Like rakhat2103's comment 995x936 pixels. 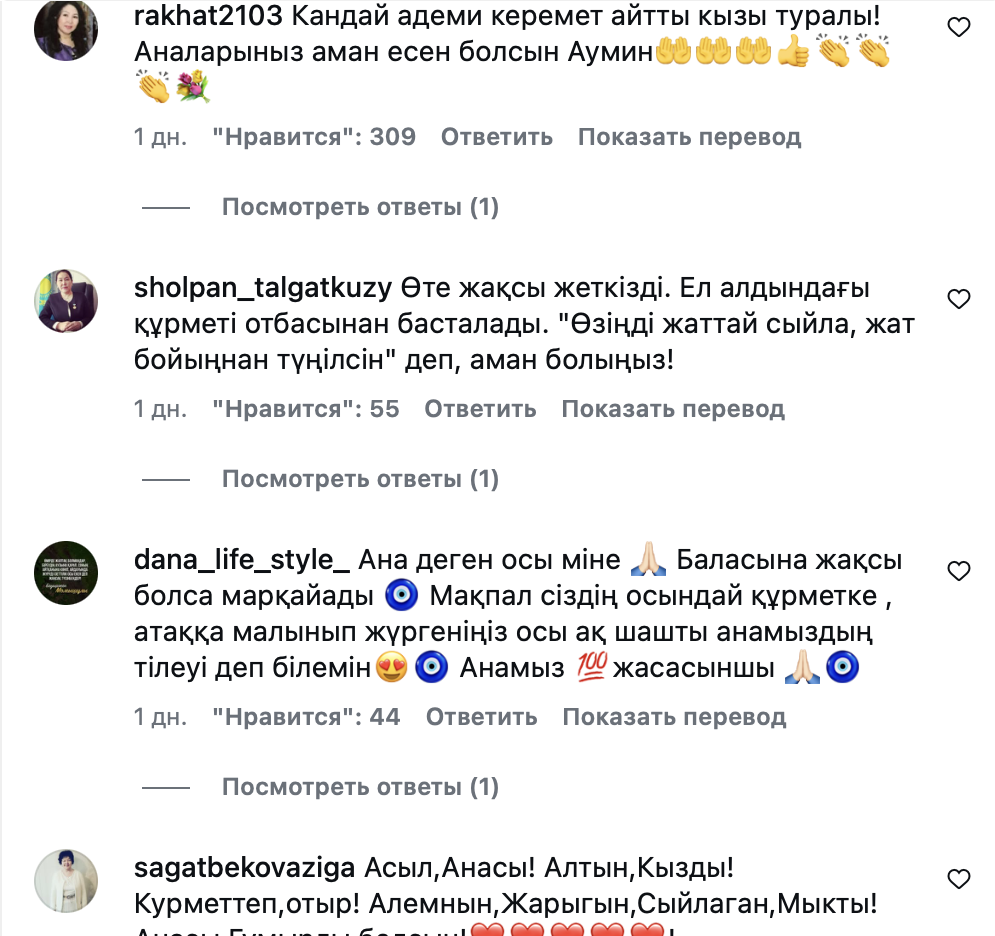[x=958, y=28]
